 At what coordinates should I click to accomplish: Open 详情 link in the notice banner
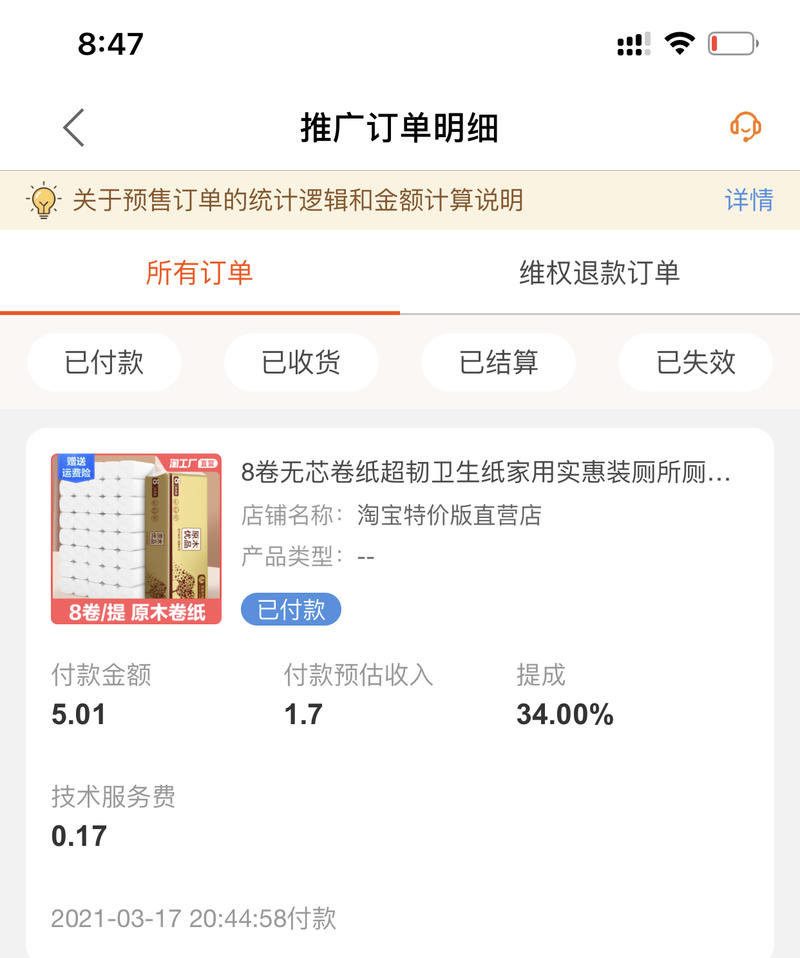tap(748, 201)
